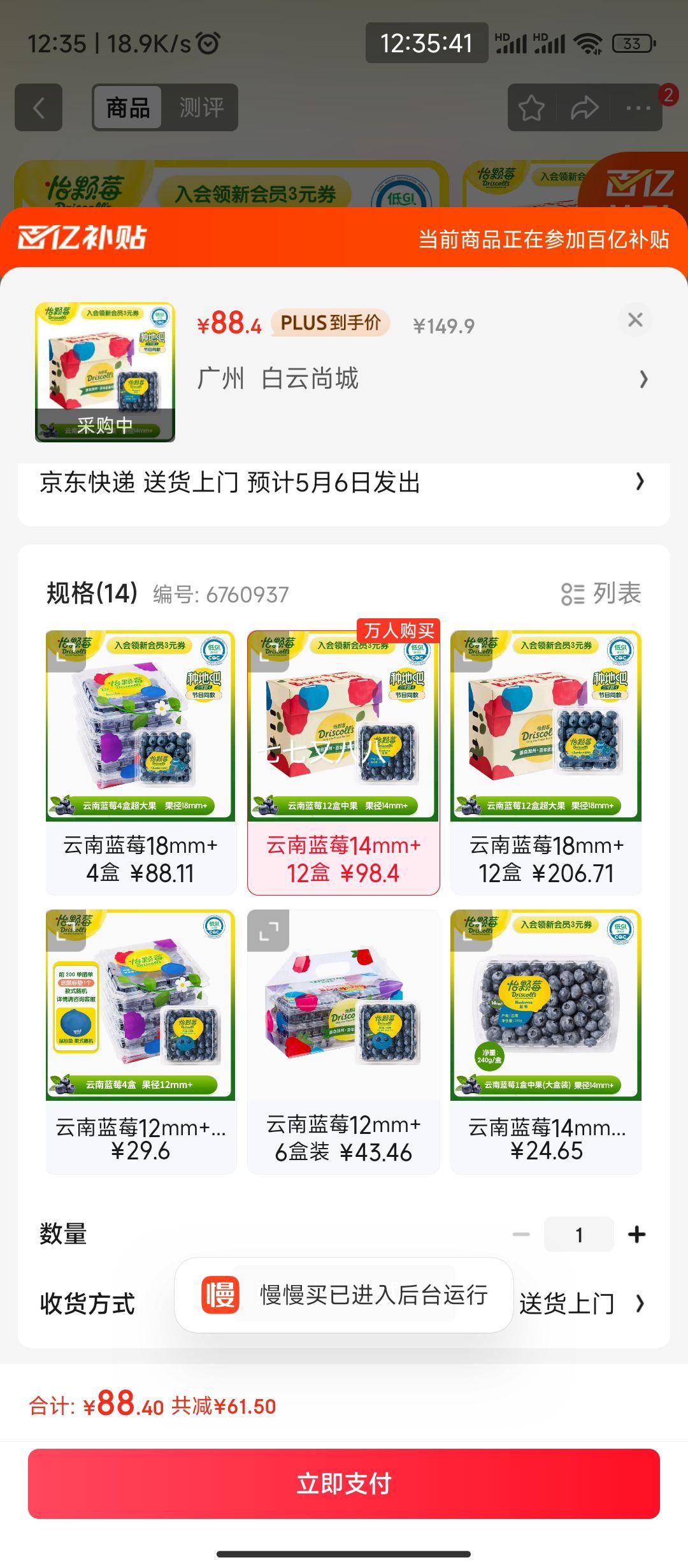This screenshot has height=1568, width=688.
Task: Decrease quantity with the minus button
Action: click(521, 1235)
